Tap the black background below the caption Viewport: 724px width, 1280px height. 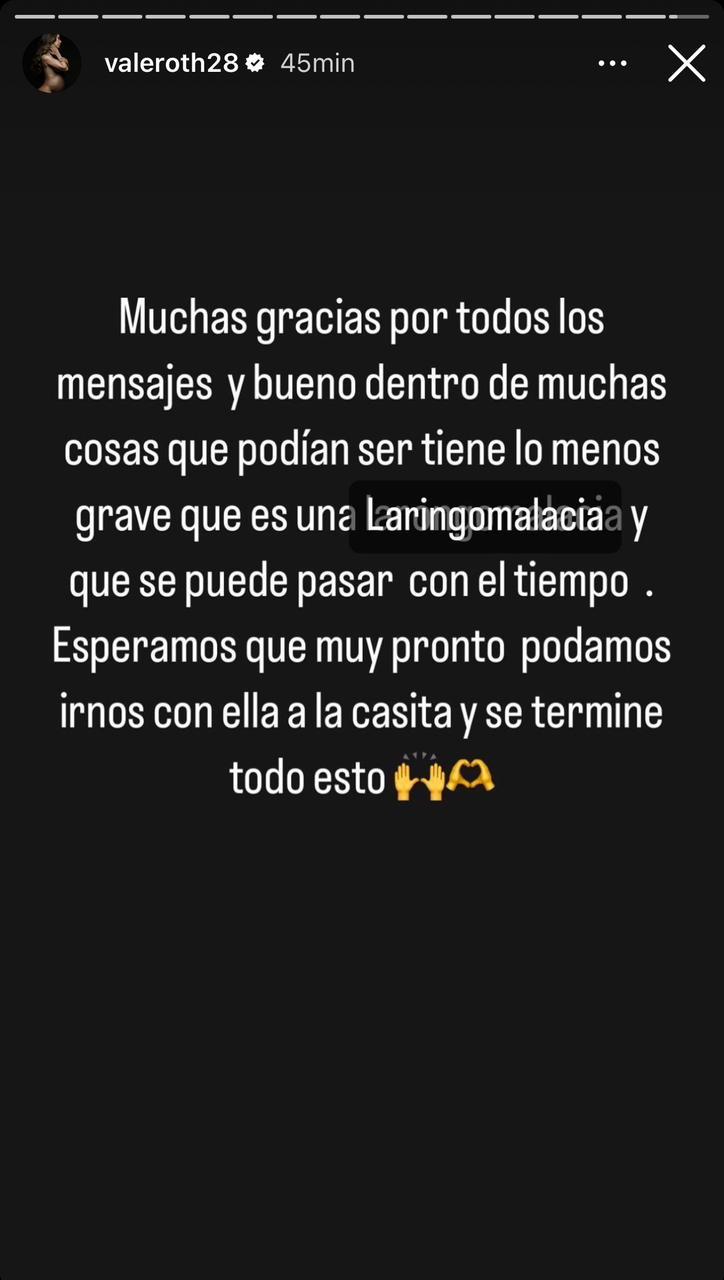[362, 1000]
